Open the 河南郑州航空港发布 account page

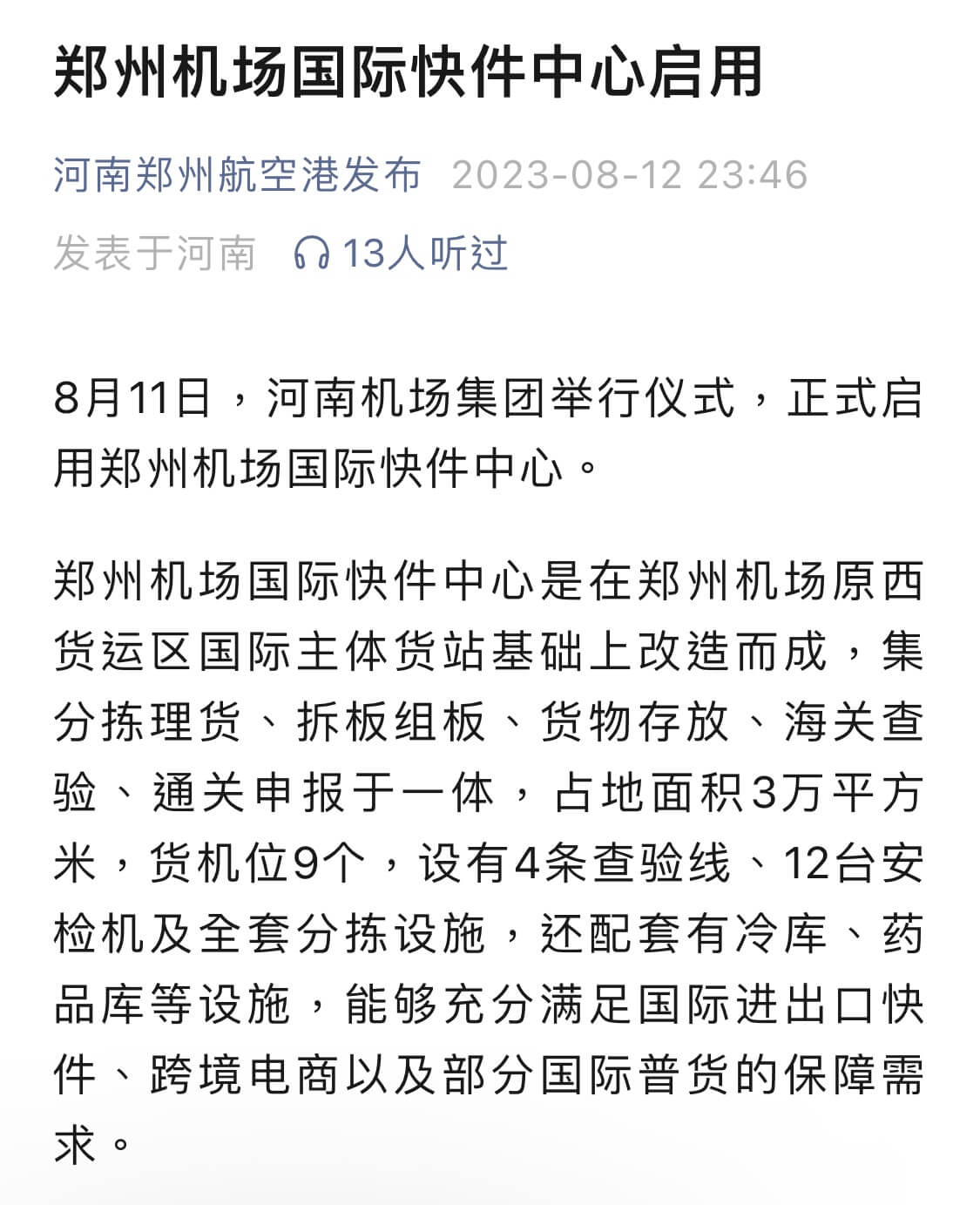coord(237,175)
